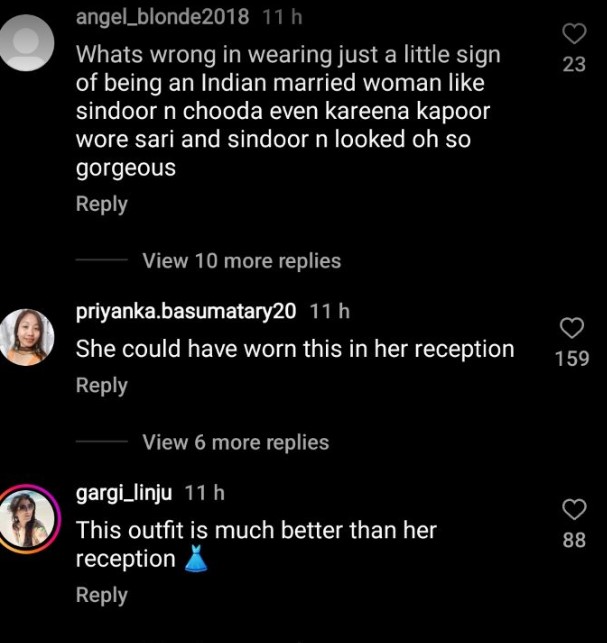Reply to priyanka.basumatary20's comment
The image size is (607, 643).
click(x=102, y=385)
